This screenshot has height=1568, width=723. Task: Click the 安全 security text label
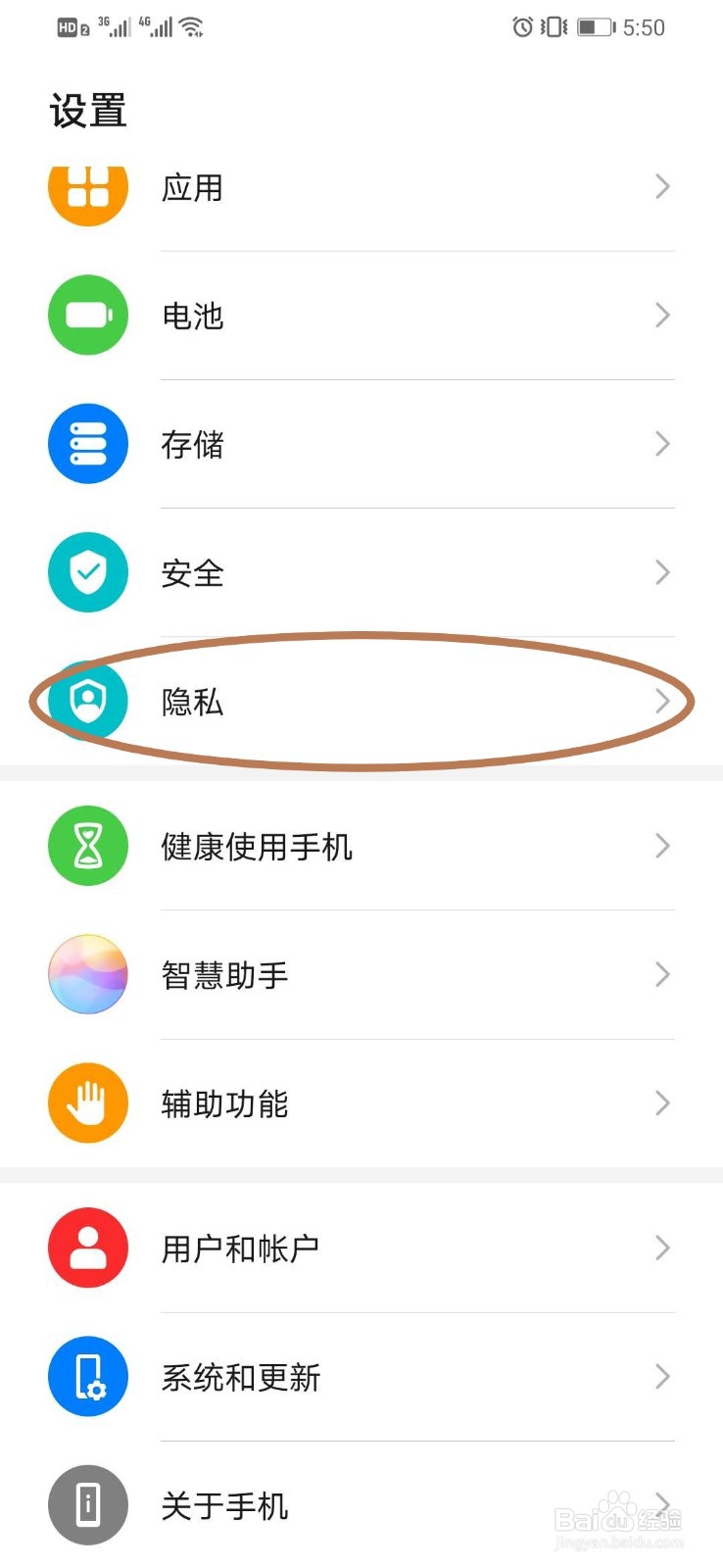192,572
